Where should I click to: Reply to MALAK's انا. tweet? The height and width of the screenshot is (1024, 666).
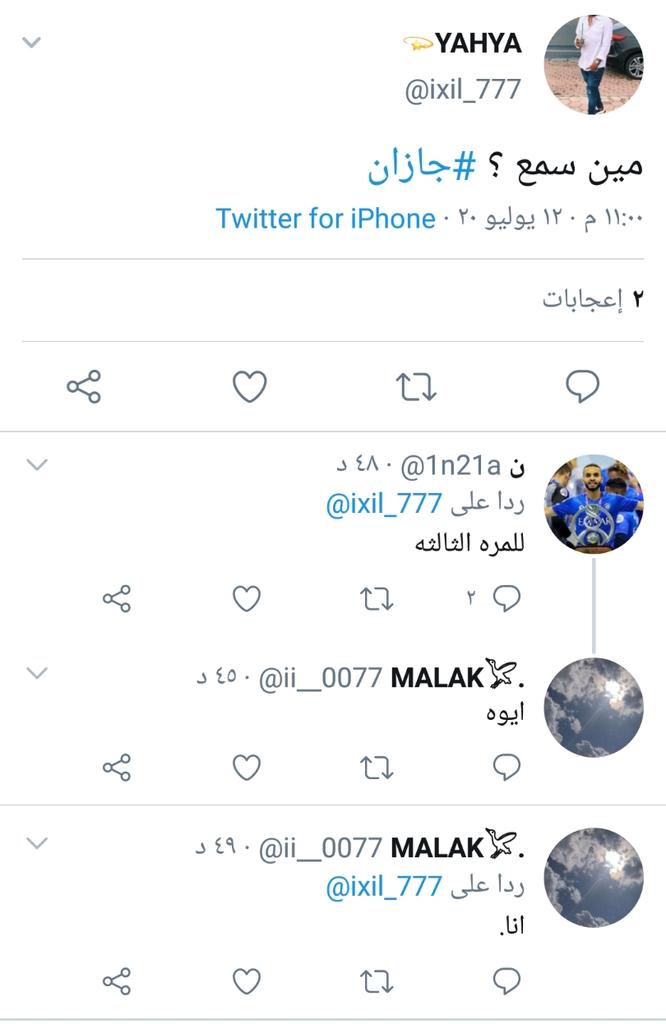pyautogui.click(x=507, y=981)
